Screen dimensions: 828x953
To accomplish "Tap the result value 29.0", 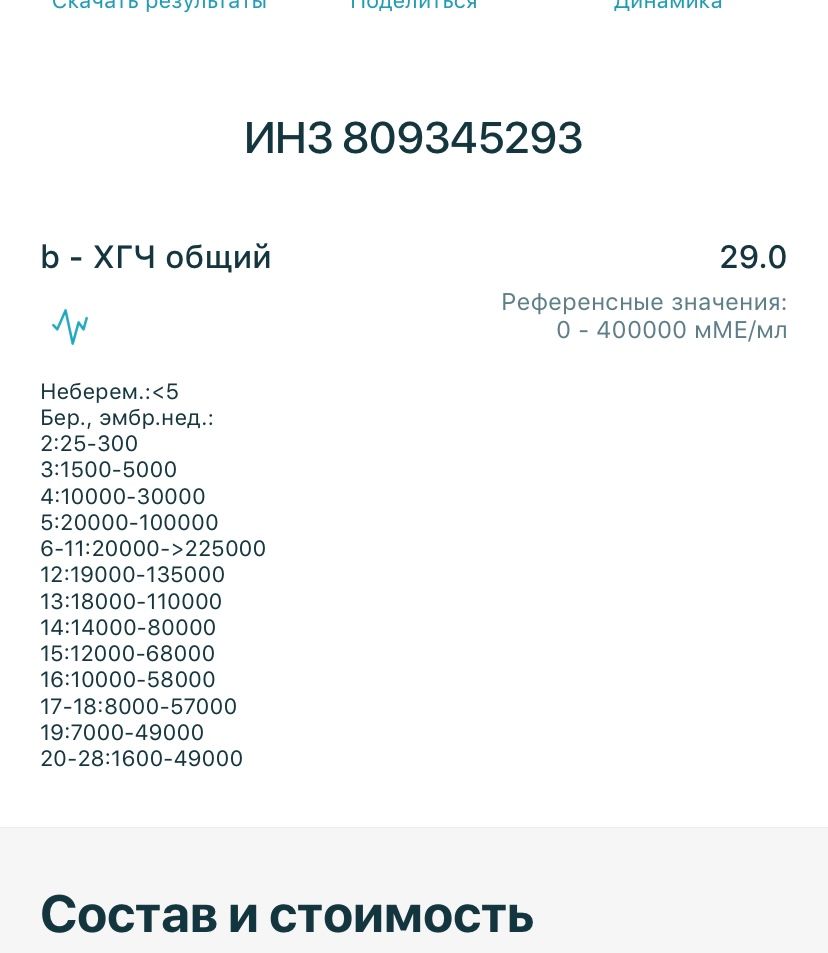I will tap(754, 257).
